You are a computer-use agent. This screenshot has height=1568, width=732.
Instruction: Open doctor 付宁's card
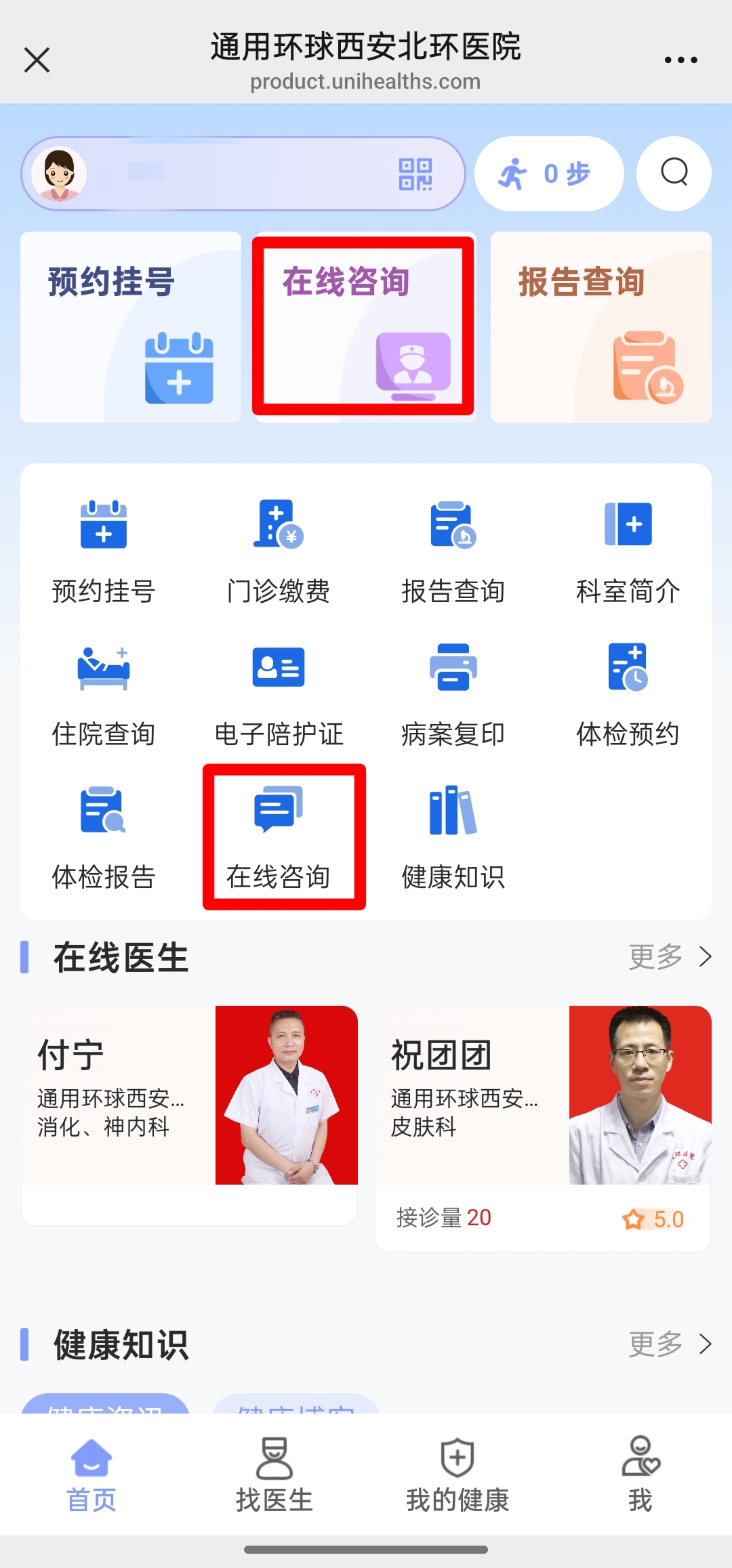pos(189,1111)
